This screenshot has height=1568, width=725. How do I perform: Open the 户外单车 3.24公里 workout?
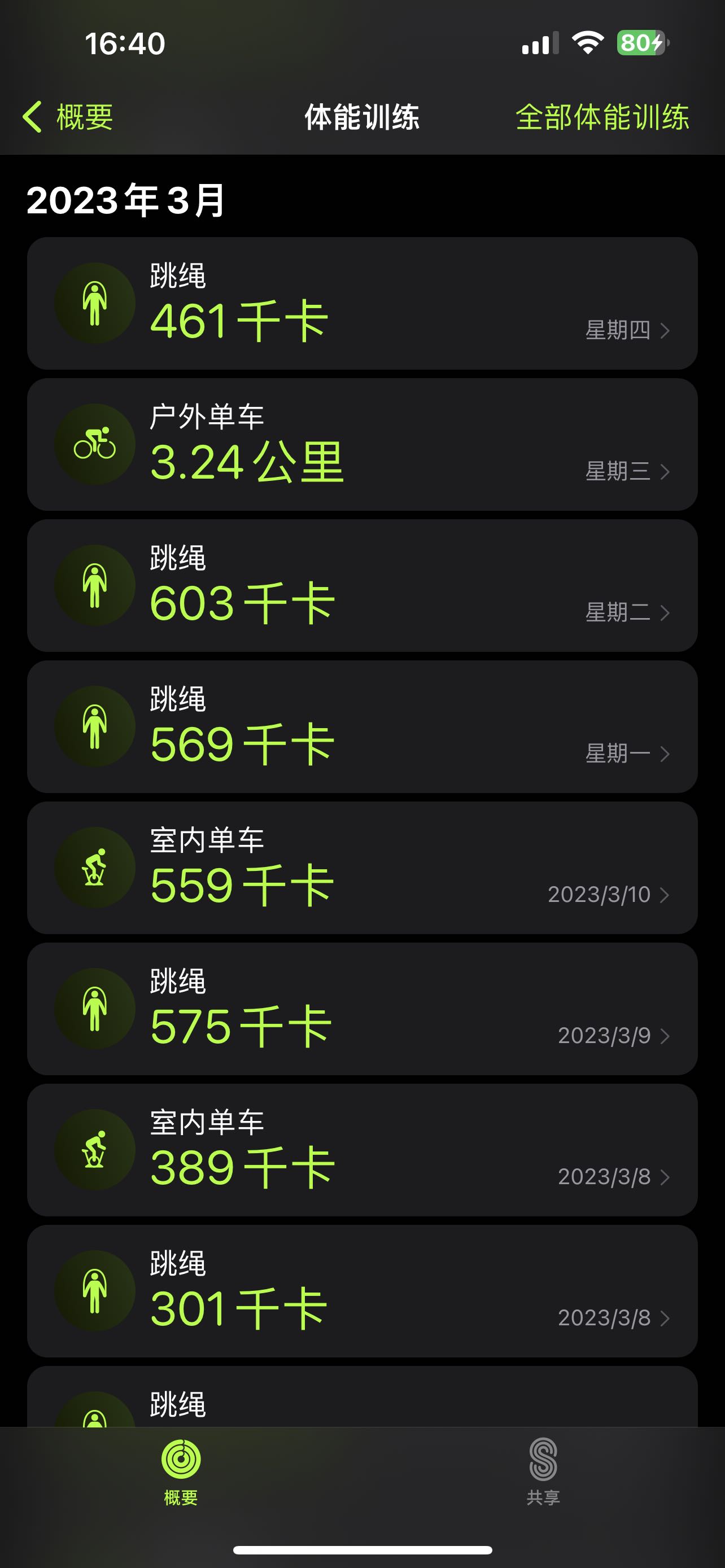pyautogui.click(x=362, y=444)
